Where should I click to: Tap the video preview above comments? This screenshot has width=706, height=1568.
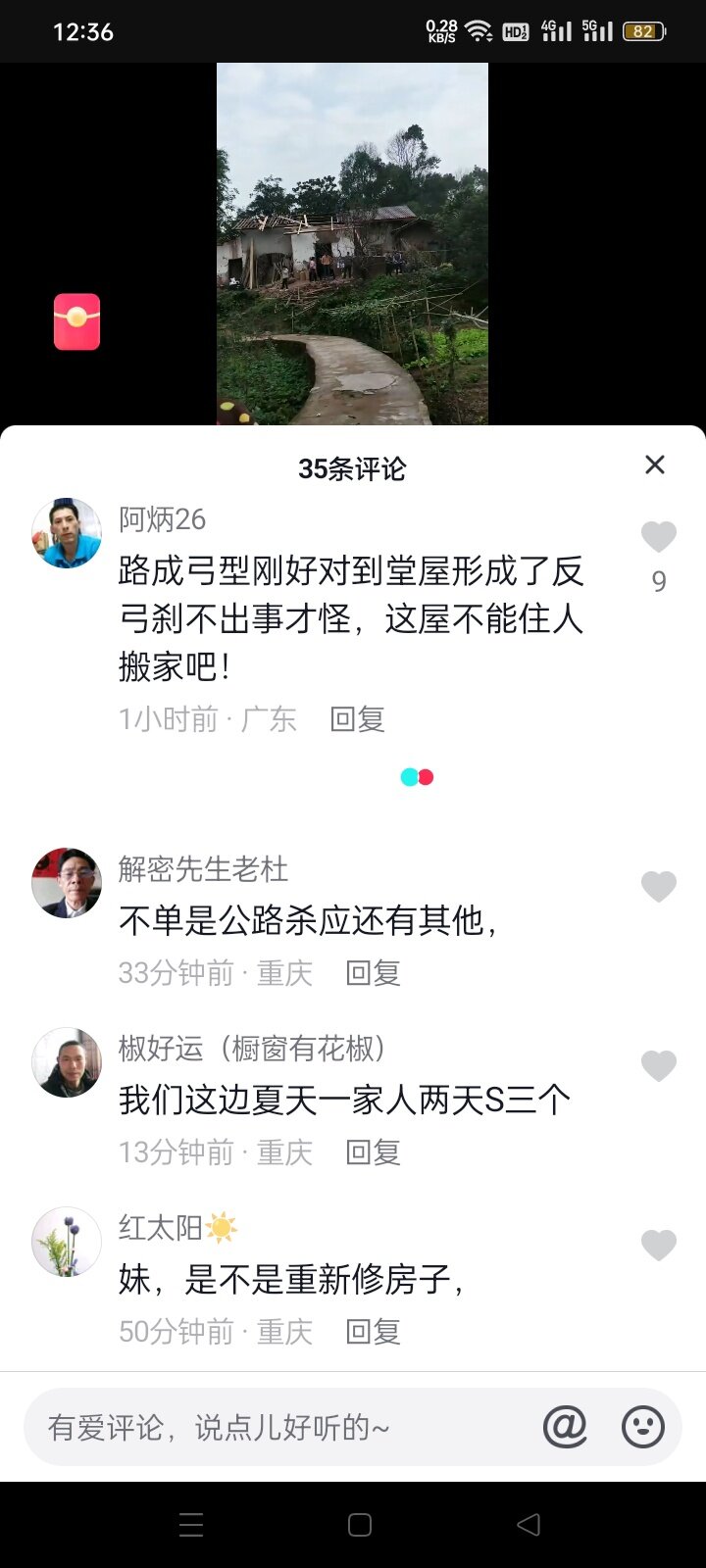click(352, 244)
